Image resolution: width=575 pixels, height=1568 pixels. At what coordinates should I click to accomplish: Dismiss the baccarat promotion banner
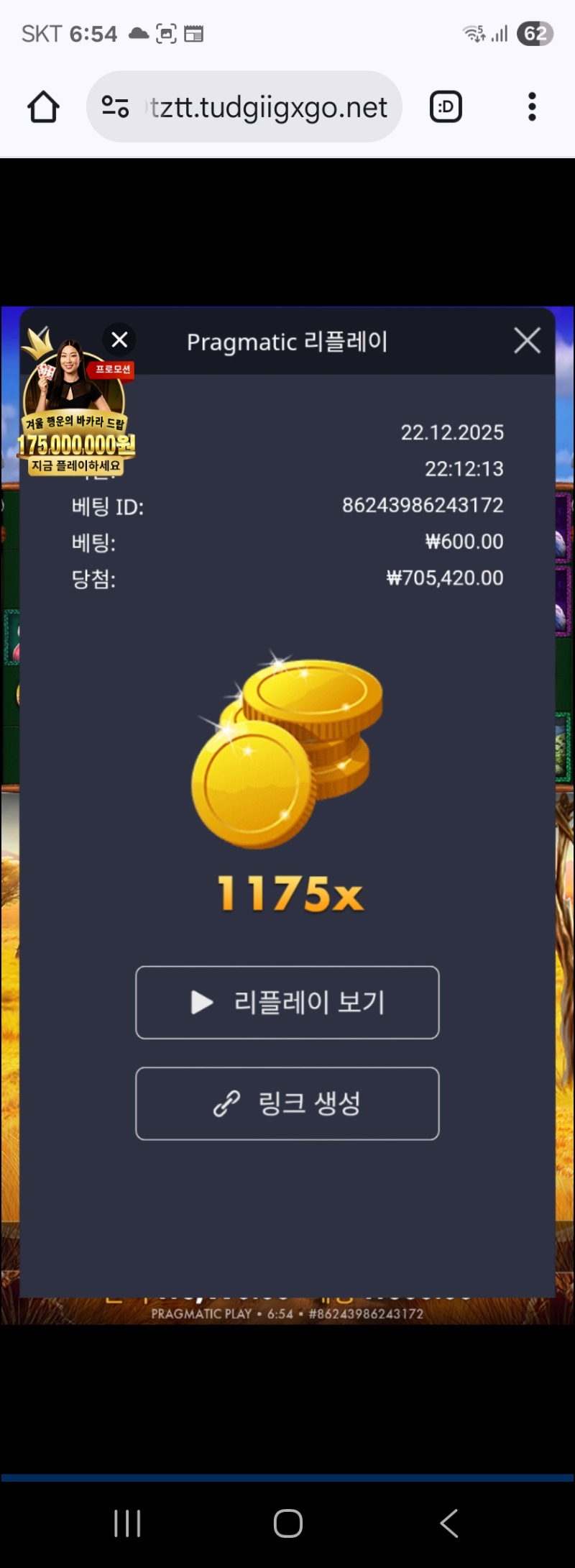click(x=119, y=339)
